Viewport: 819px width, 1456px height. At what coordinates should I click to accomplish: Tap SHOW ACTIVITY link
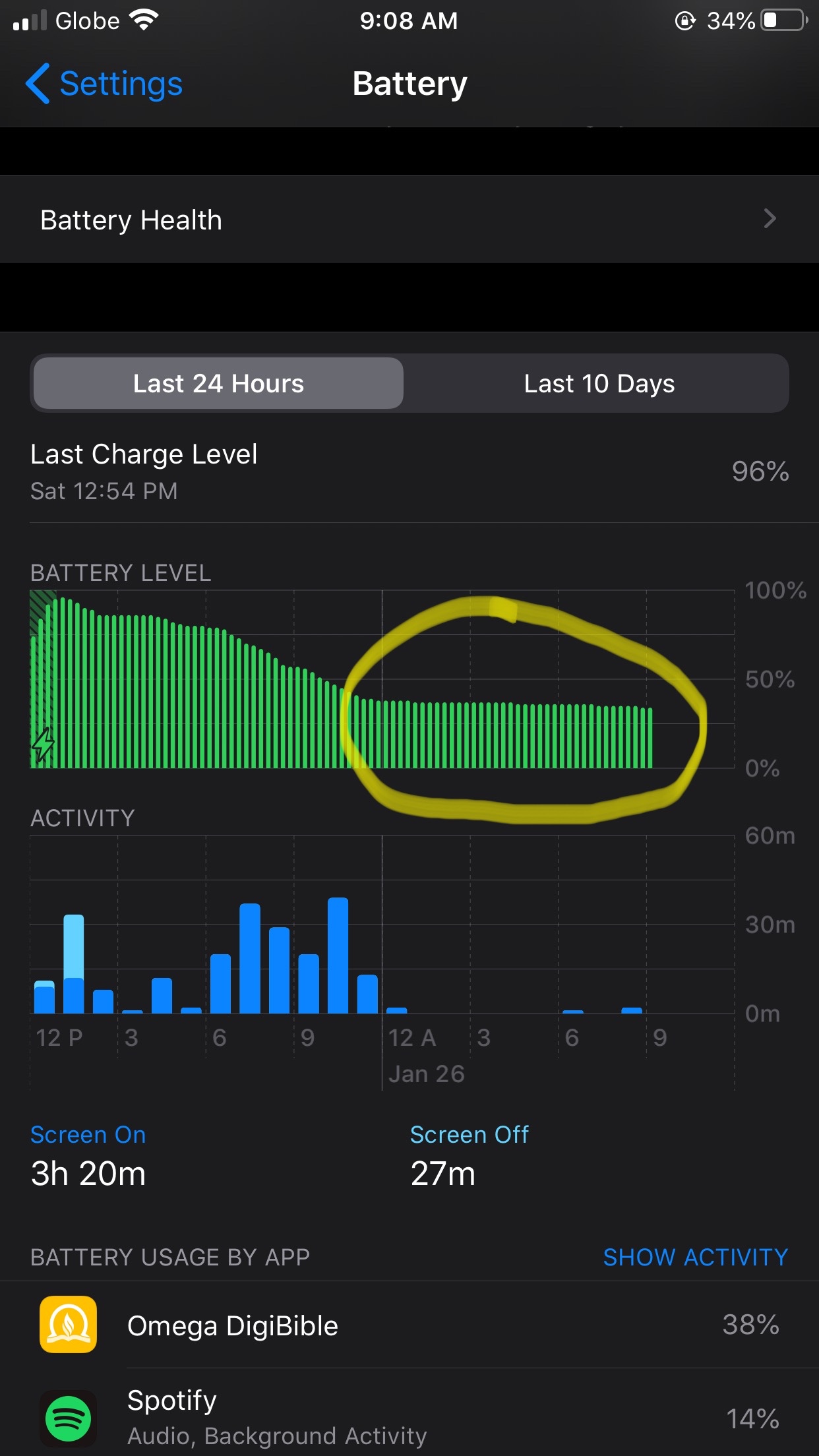695,1257
